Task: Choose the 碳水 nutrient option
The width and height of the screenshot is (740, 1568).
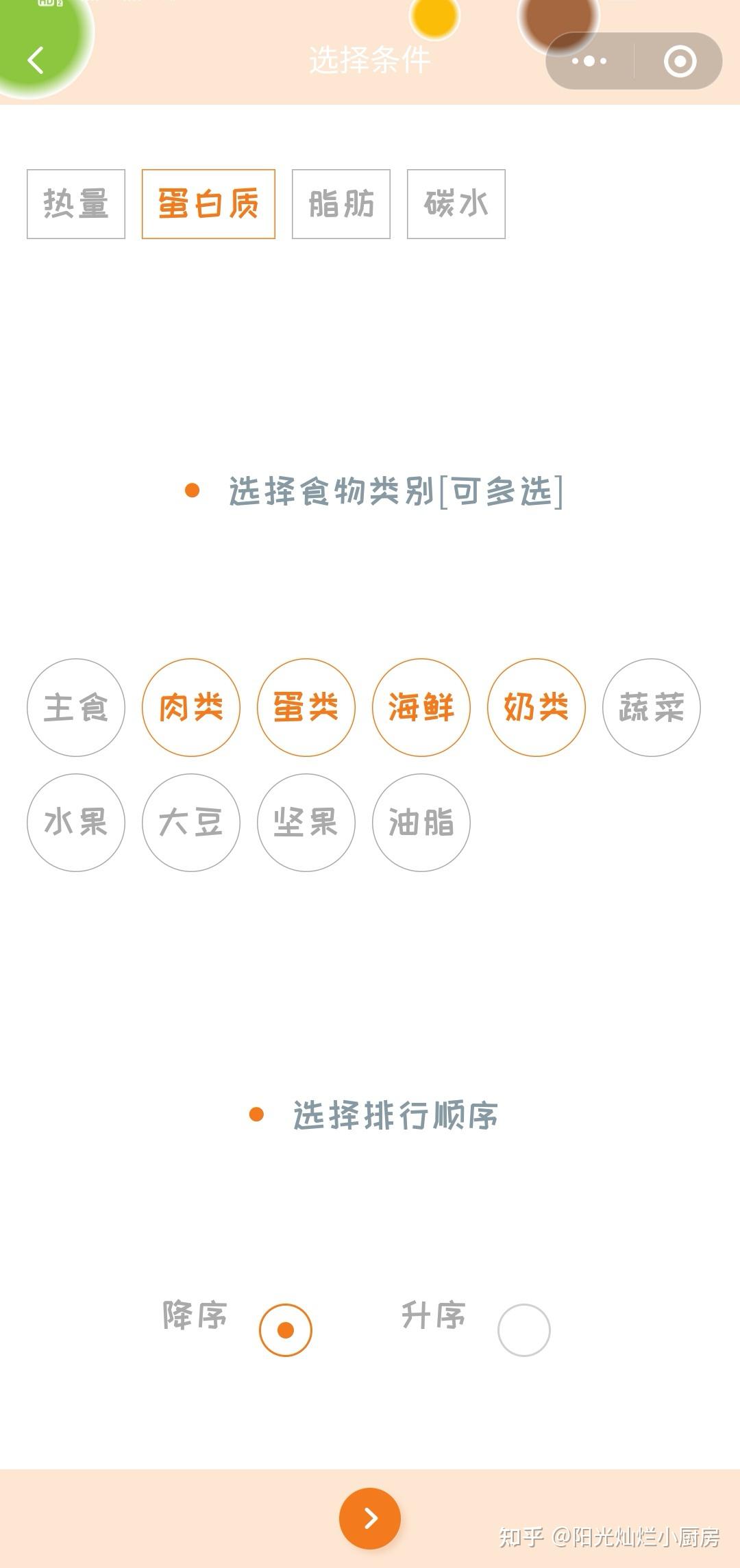Action: click(x=456, y=204)
